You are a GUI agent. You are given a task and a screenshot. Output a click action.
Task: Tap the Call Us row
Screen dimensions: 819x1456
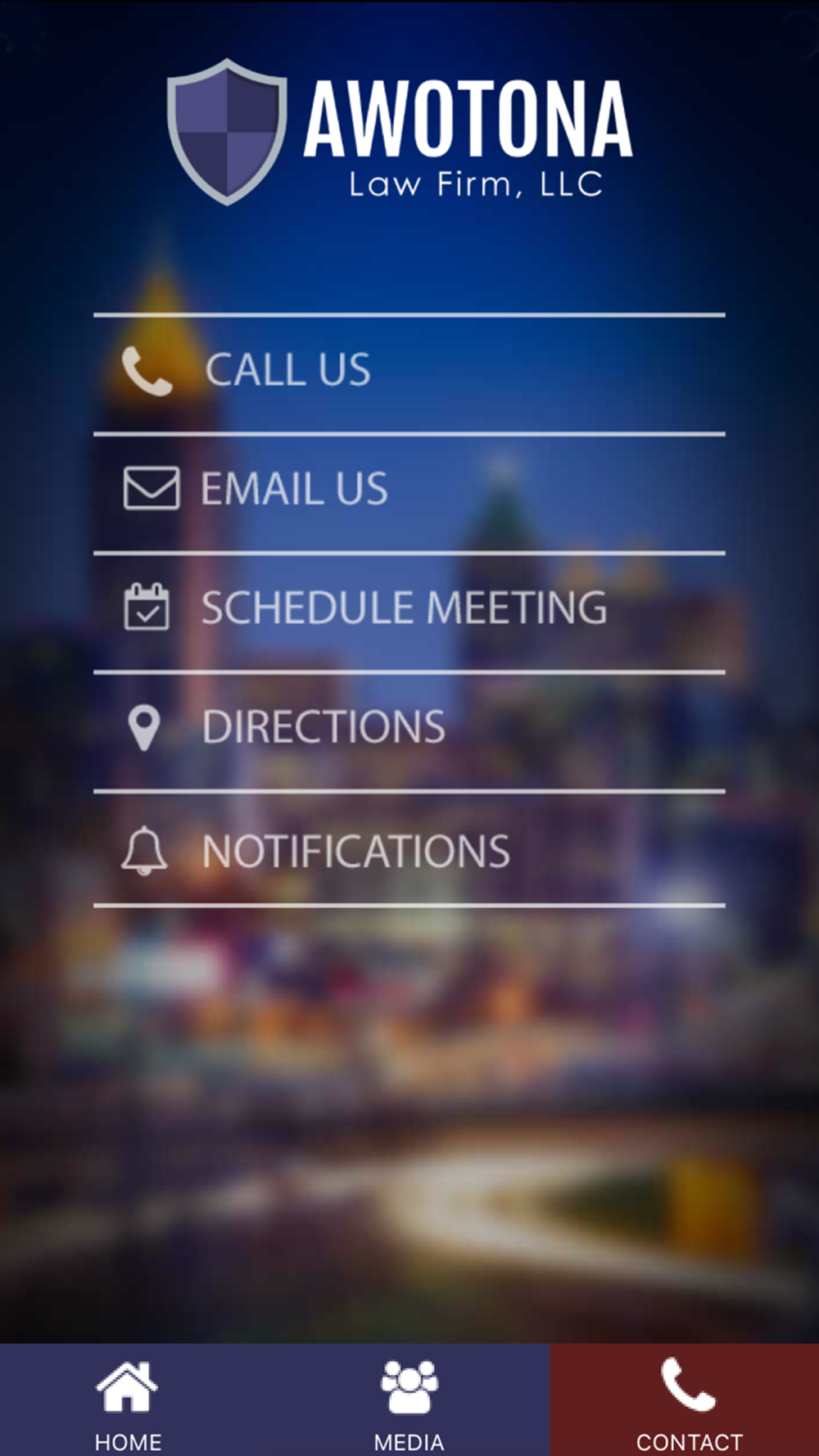[x=409, y=374]
